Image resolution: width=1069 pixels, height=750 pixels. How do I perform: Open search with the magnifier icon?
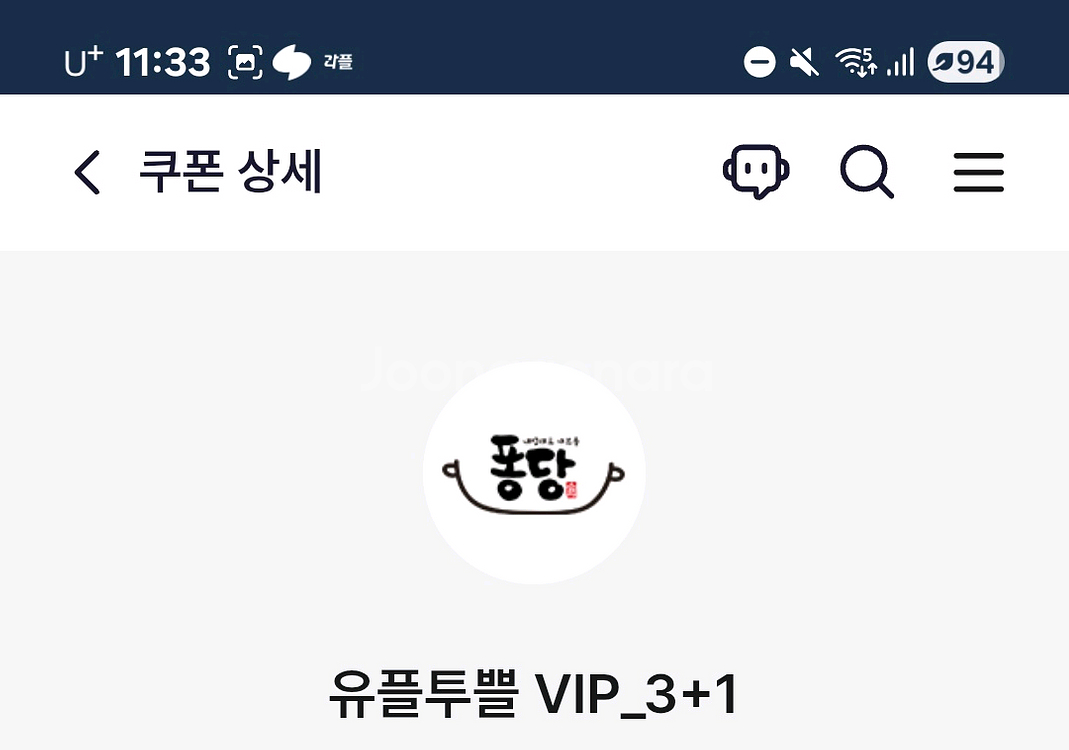click(x=867, y=172)
